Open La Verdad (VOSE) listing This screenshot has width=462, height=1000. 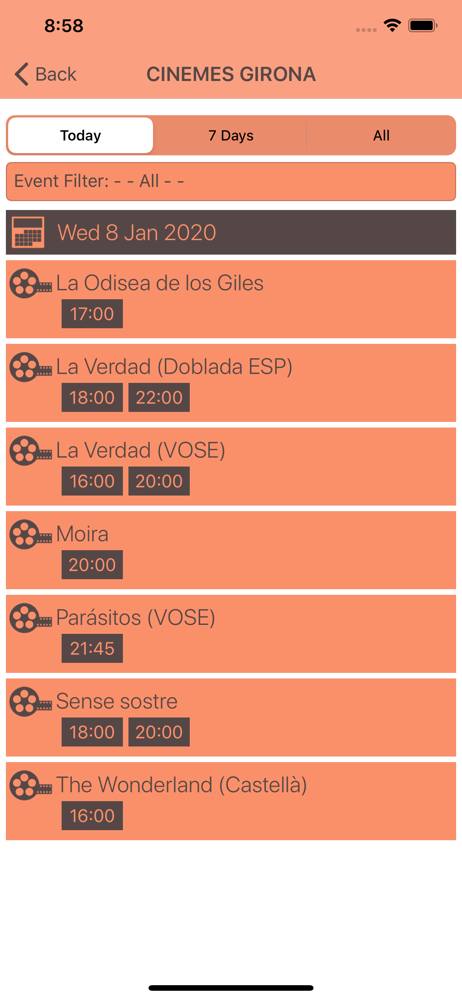(231, 466)
